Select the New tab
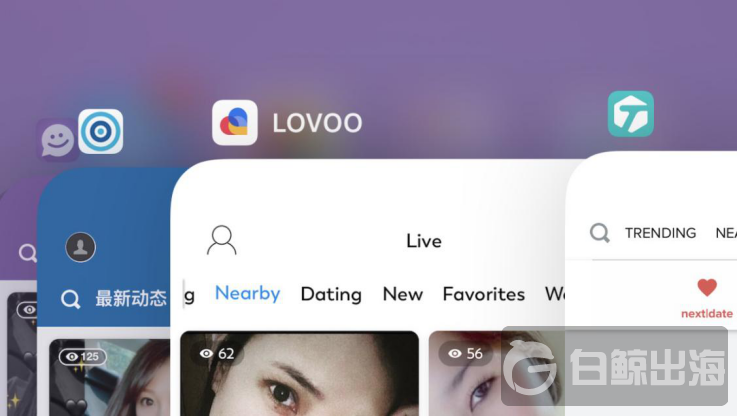This screenshot has width=738, height=416. (402, 294)
